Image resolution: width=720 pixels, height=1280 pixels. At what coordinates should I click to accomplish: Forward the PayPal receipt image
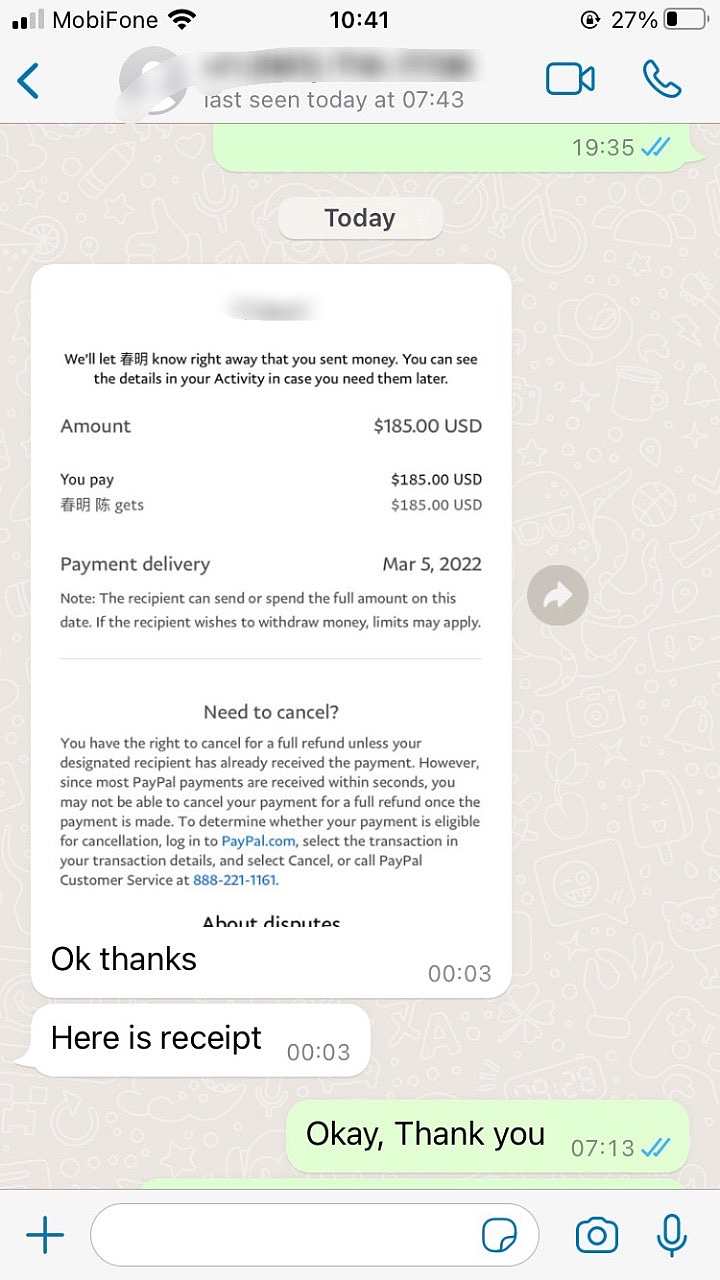coord(557,596)
